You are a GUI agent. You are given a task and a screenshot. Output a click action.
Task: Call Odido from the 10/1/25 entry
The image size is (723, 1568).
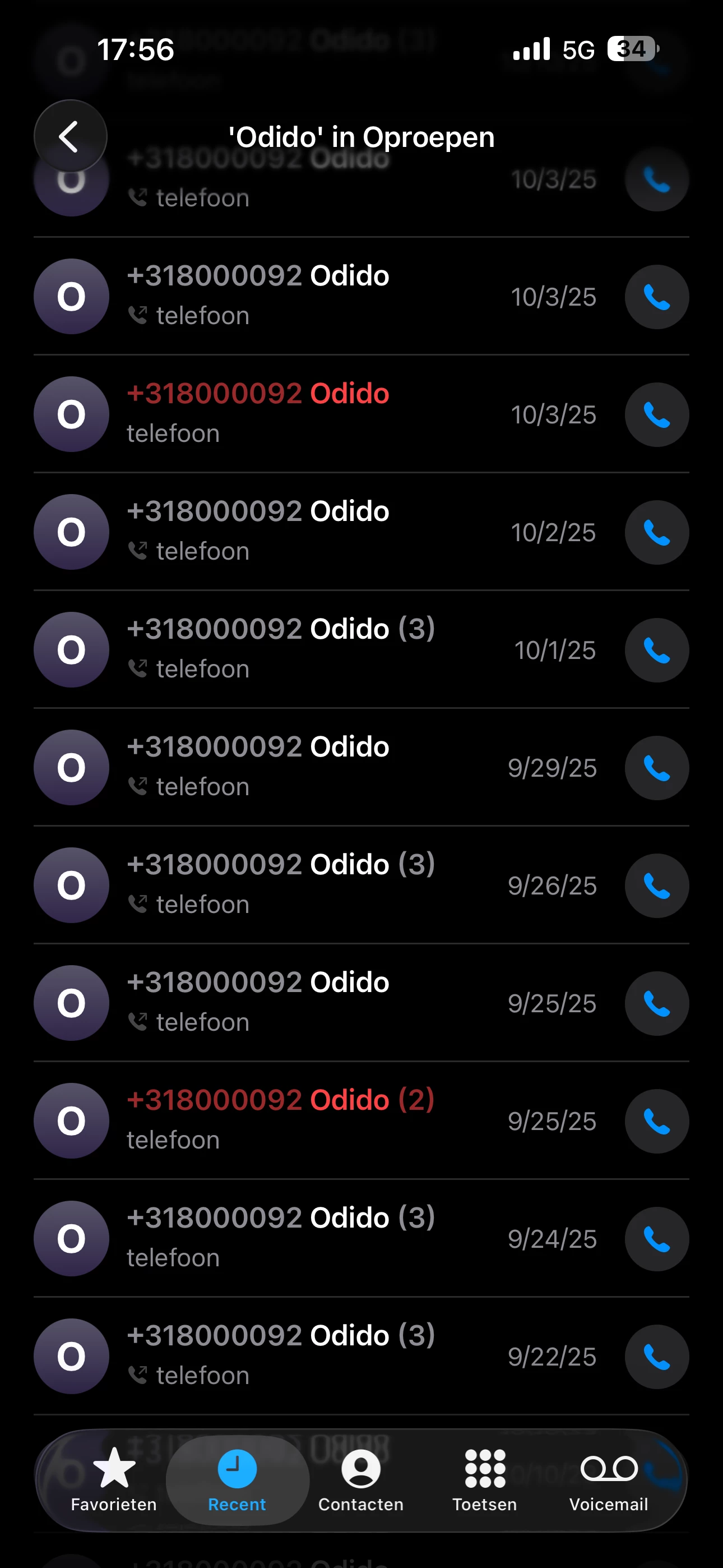(x=657, y=650)
